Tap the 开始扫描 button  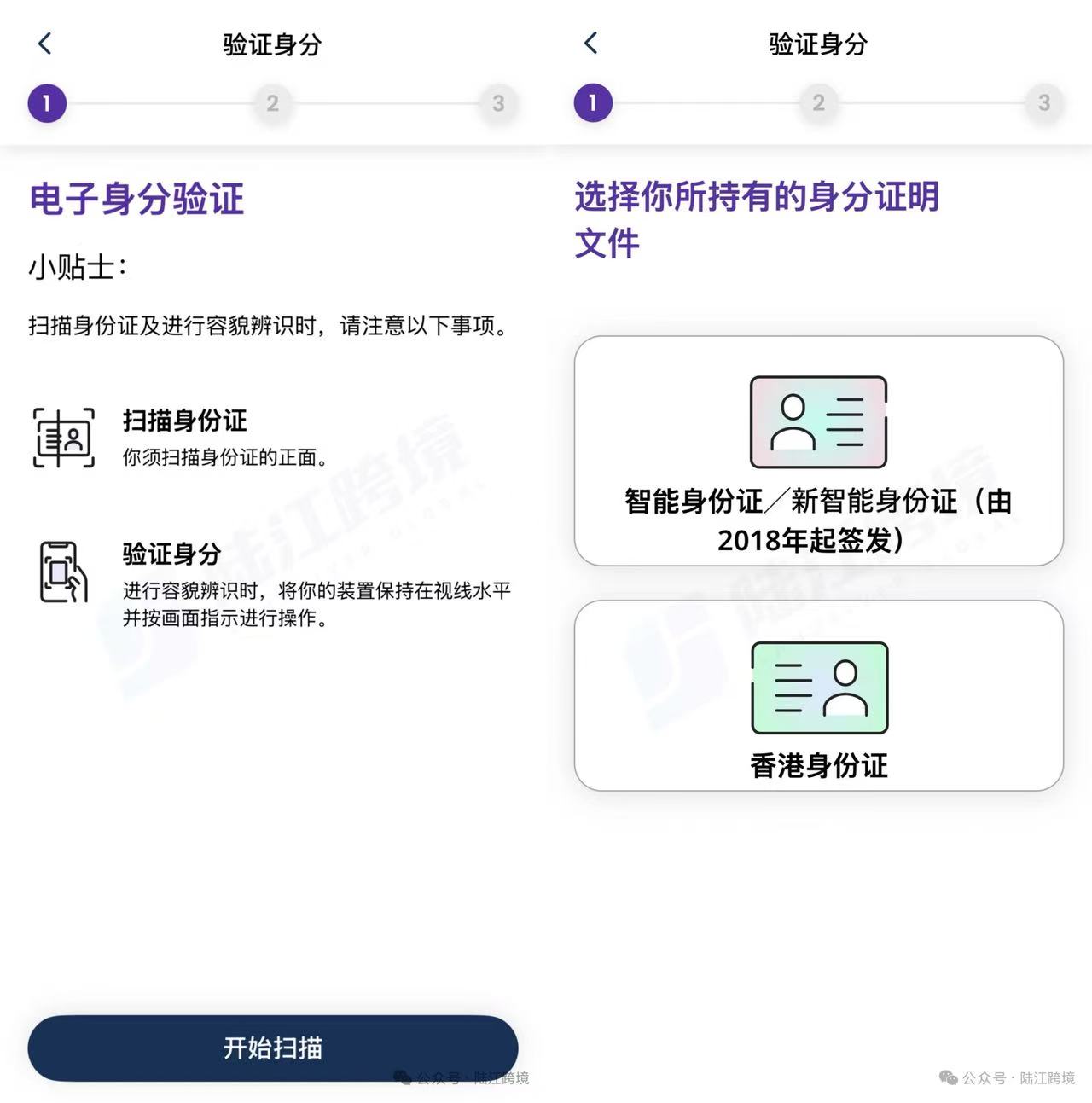pyautogui.click(x=272, y=1047)
